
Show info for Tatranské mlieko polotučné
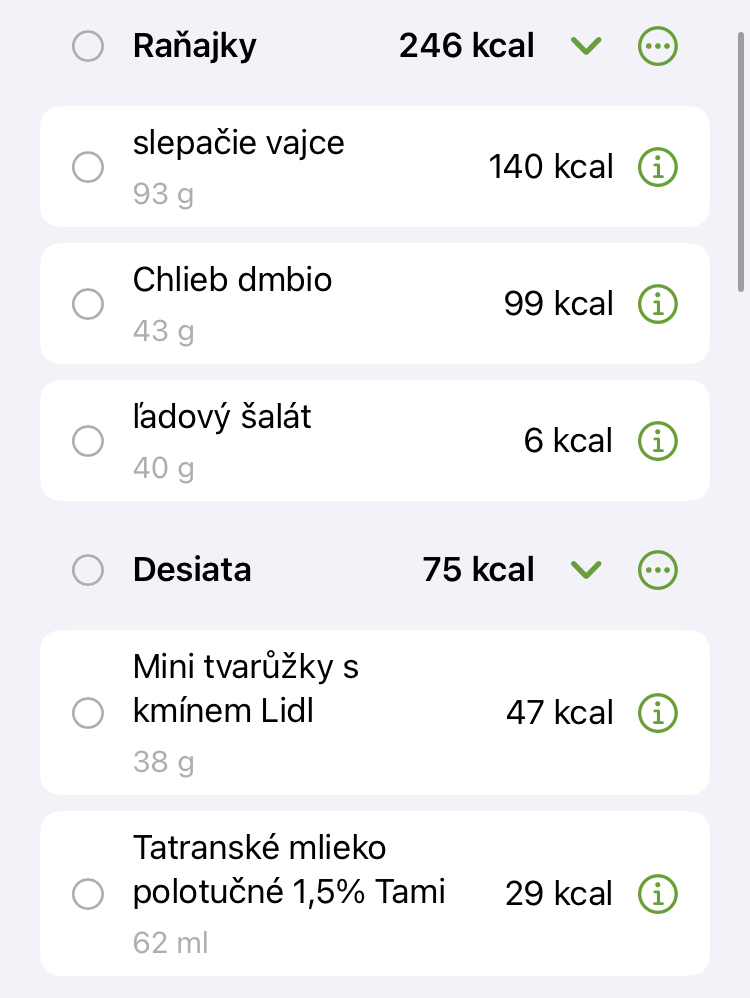tap(657, 892)
